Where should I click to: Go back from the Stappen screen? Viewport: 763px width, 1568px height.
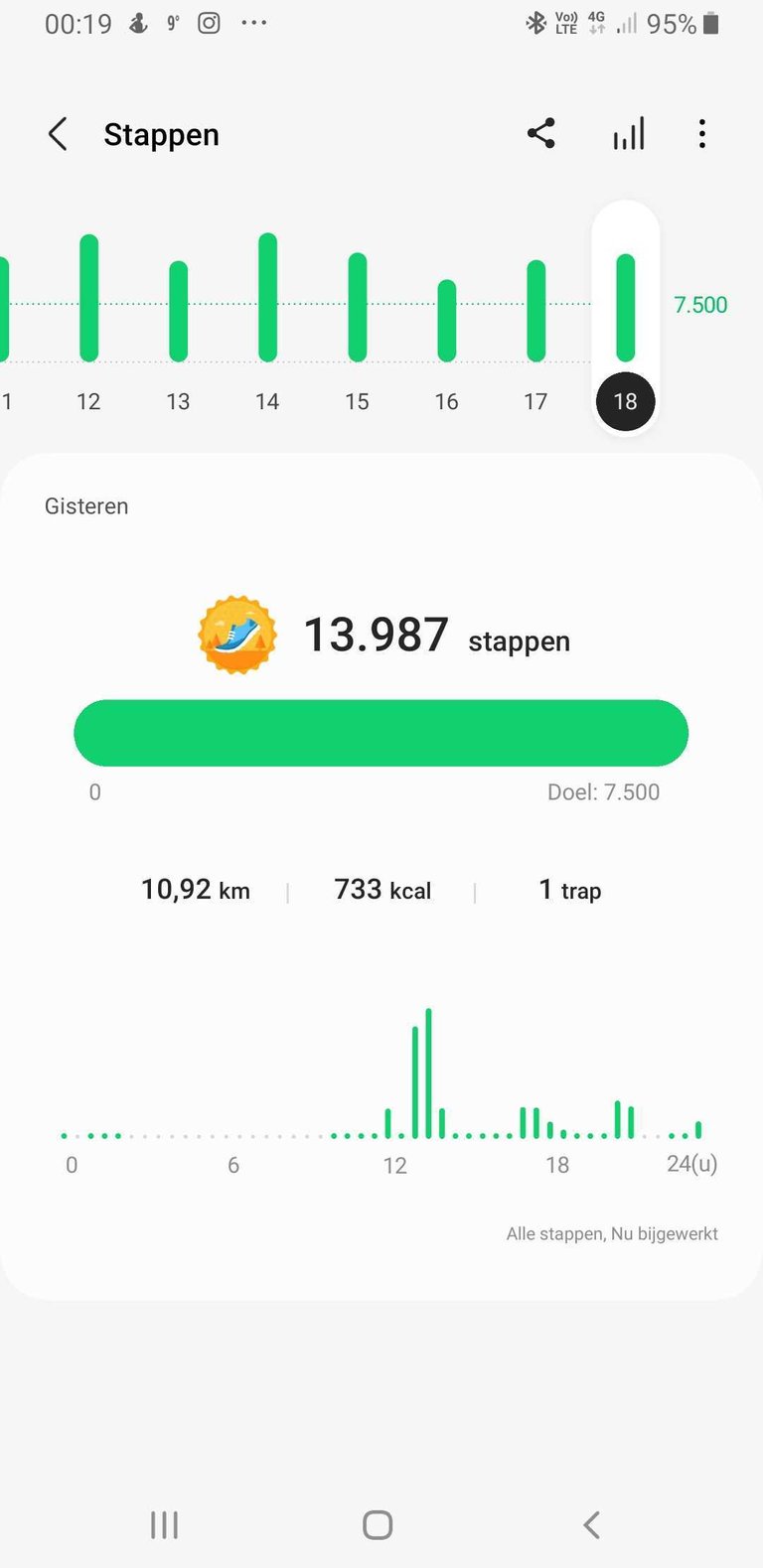(59, 134)
